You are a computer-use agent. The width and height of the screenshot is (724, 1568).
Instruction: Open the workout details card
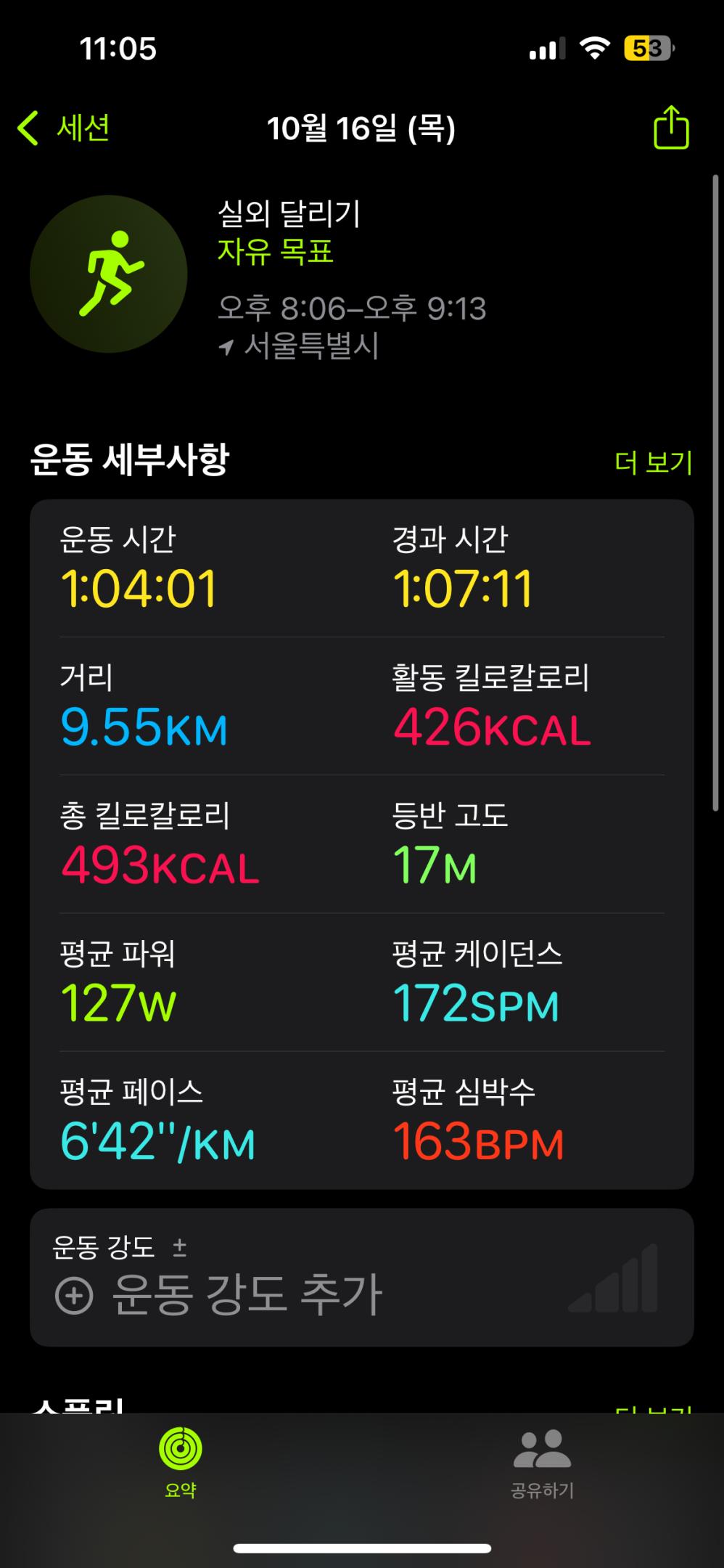(361, 842)
